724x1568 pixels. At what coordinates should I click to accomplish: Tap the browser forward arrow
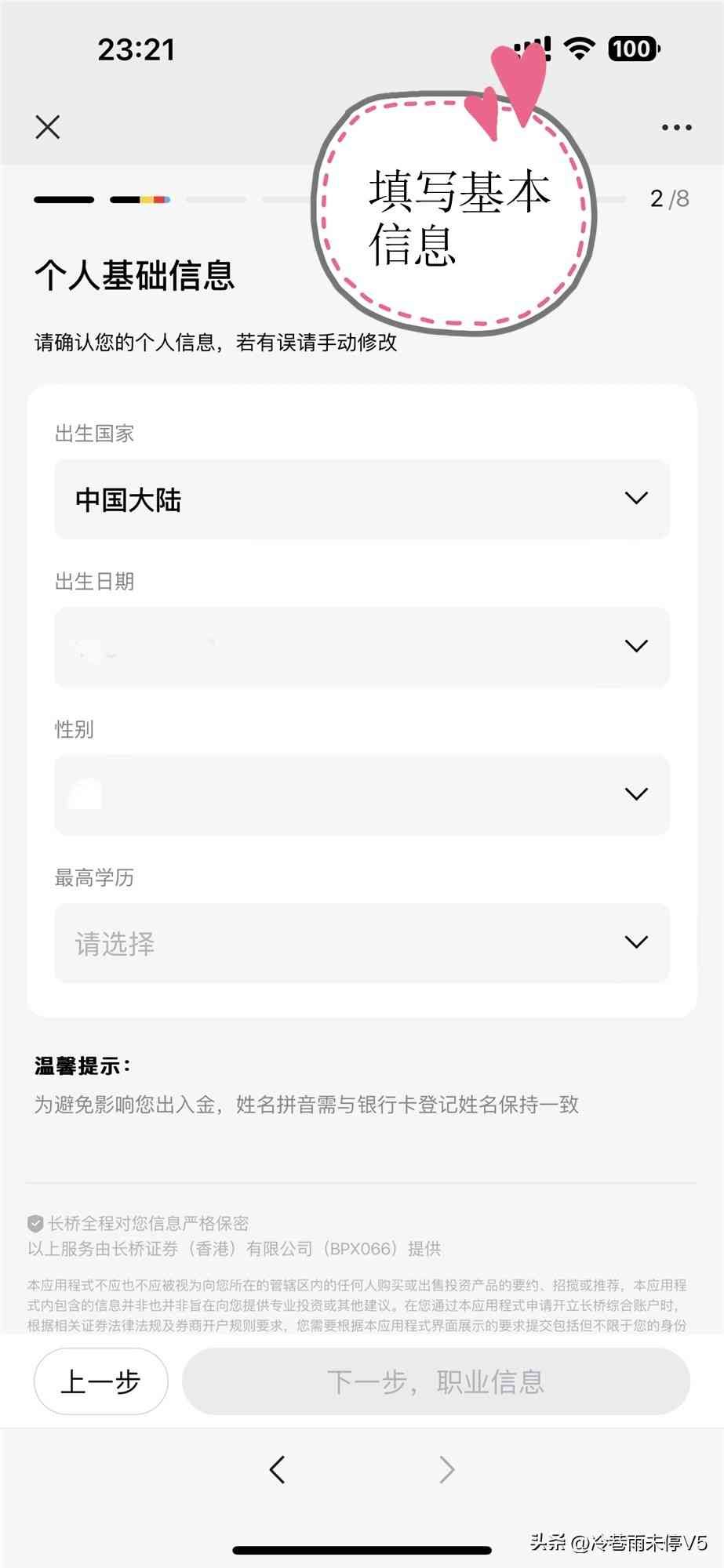446,1469
